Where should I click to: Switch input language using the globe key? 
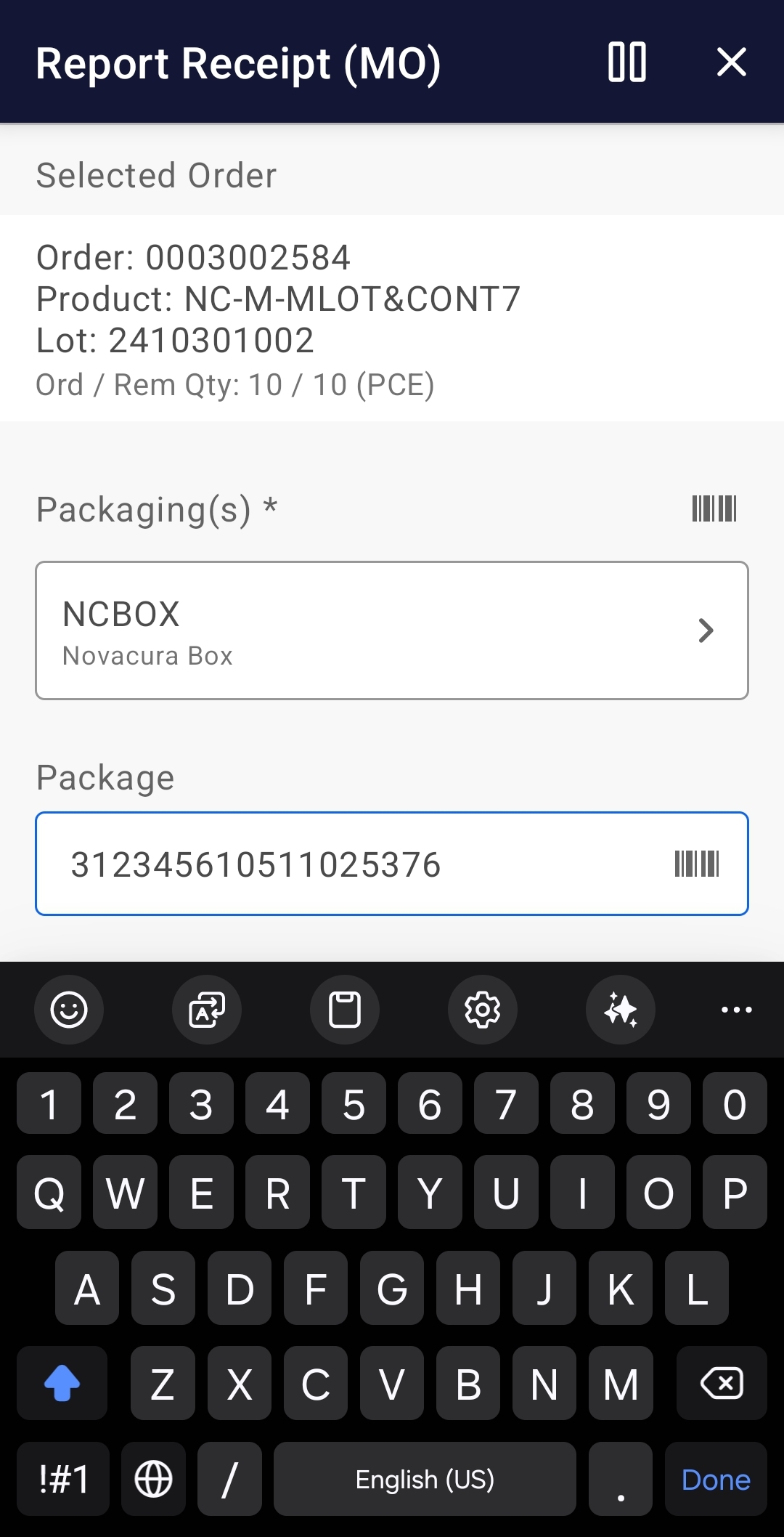click(x=153, y=1479)
